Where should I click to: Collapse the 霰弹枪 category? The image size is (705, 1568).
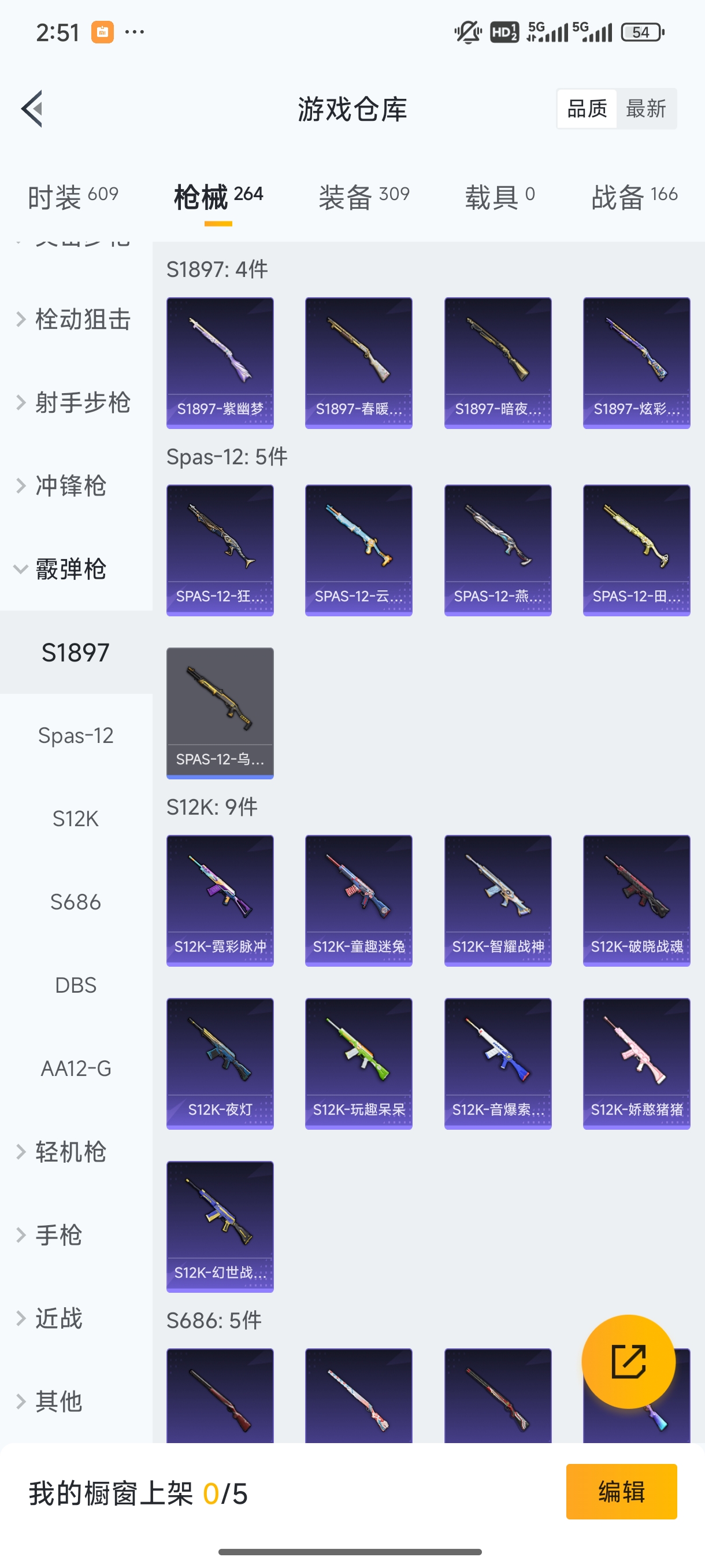pyautogui.click(x=70, y=569)
